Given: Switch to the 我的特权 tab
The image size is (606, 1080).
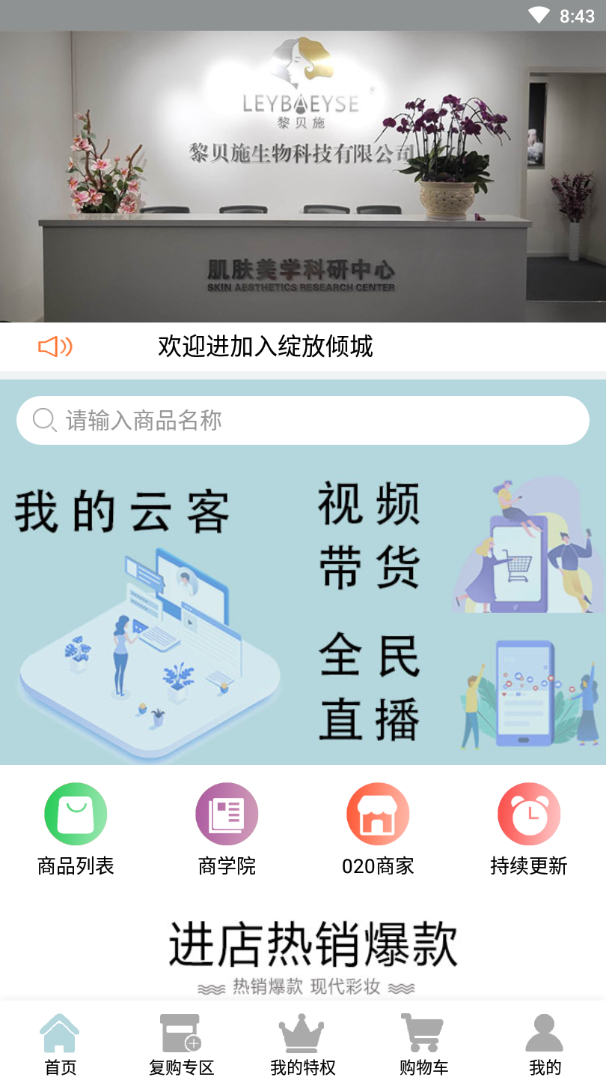Looking at the screenshot, I should tap(302, 1044).
